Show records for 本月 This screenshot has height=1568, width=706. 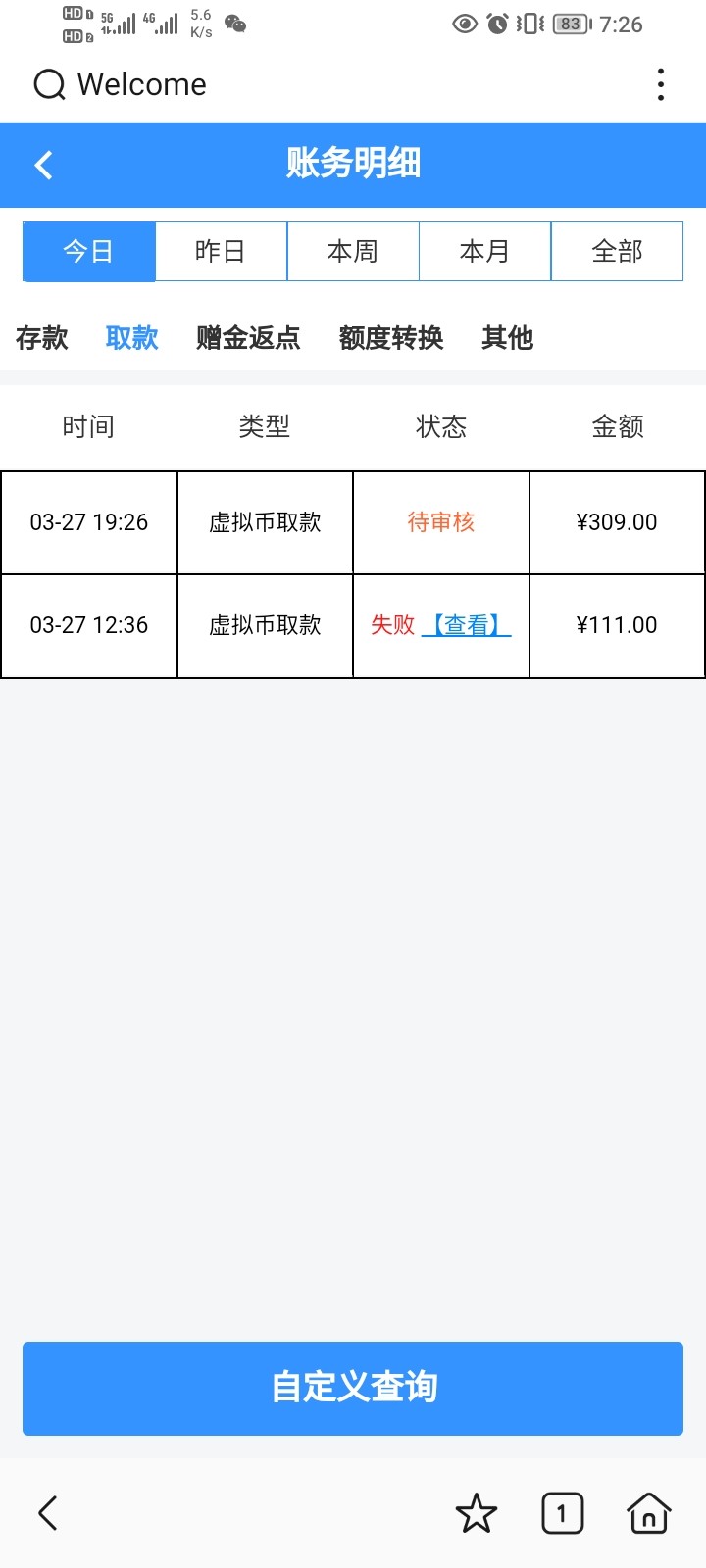484,252
